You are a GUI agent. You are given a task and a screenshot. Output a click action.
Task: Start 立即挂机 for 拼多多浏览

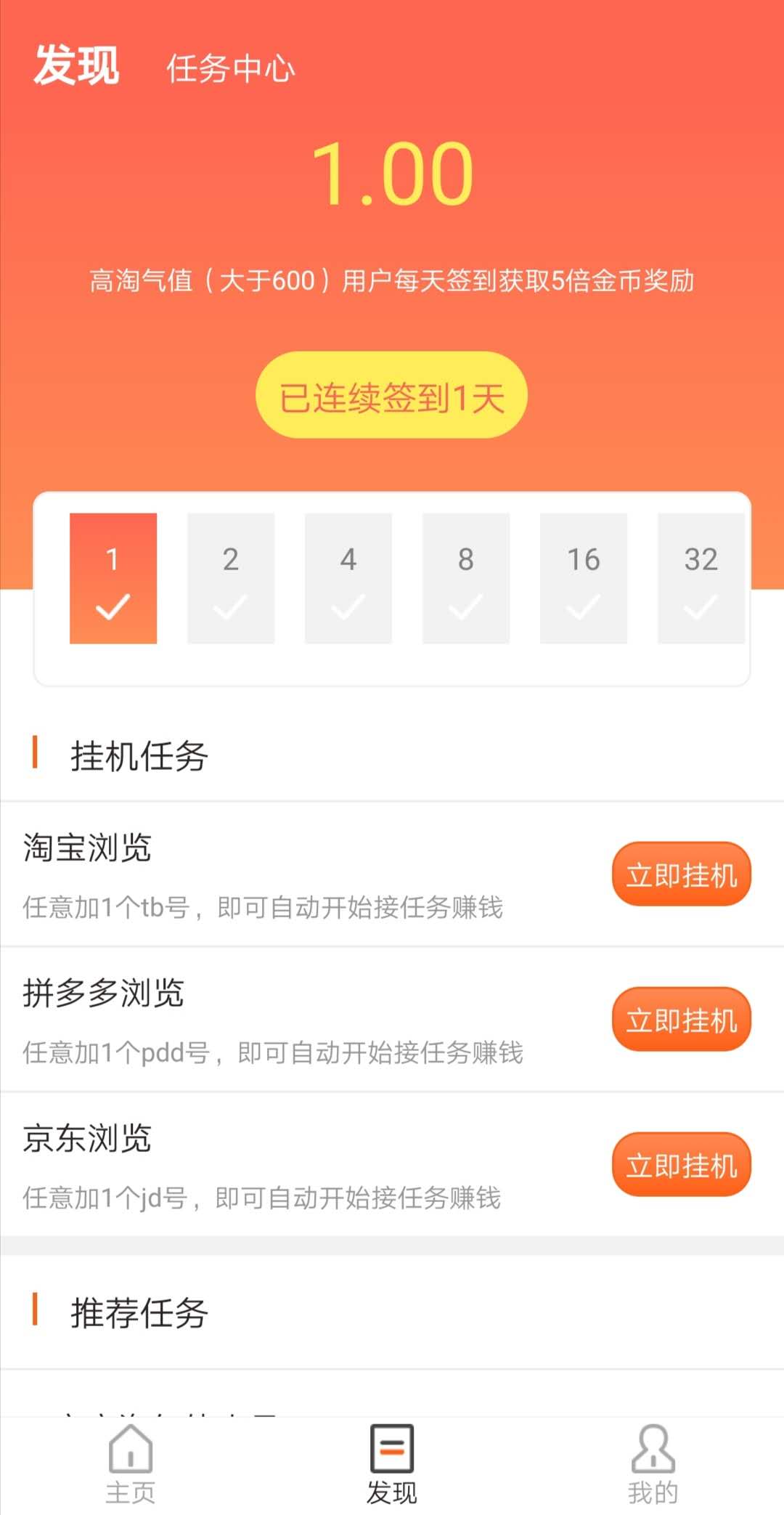point(682,1020)
